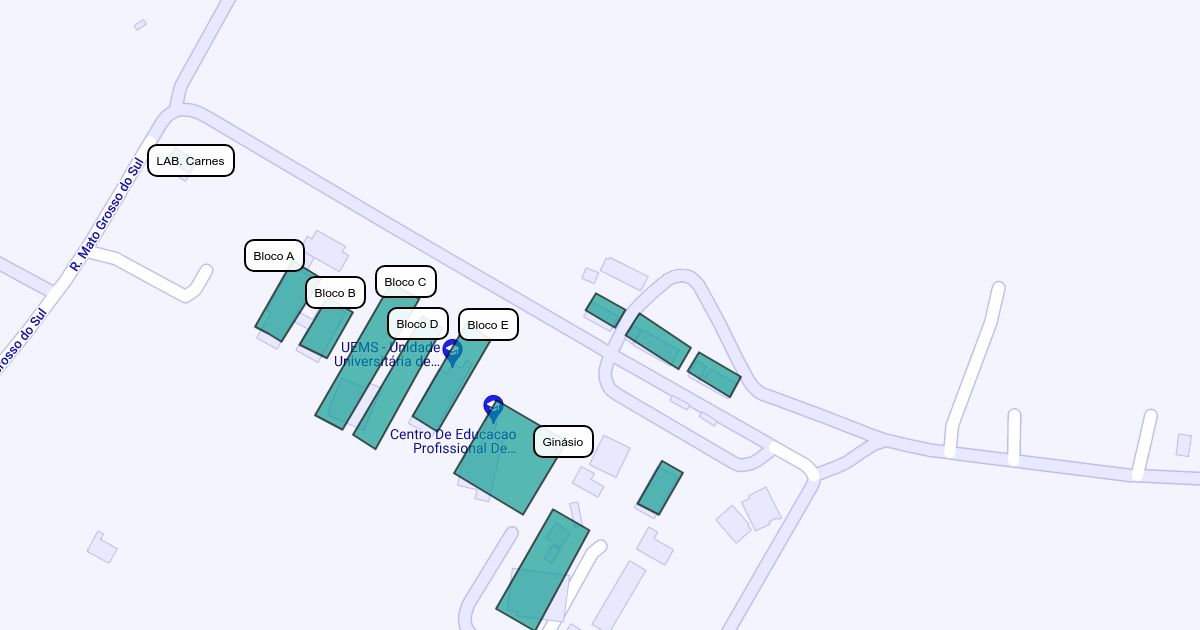The image size is (1200, 630).
Task: Choose the Bloco C building label
Action: click(x=405, y=282)
